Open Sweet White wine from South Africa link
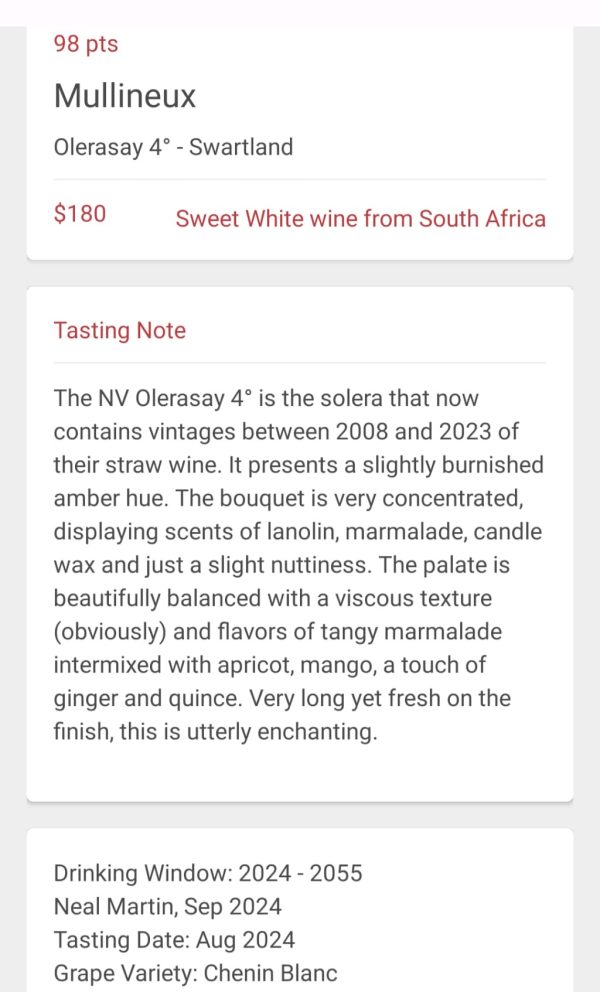This screenshot has width=600, height=992. tap(360, 218)
